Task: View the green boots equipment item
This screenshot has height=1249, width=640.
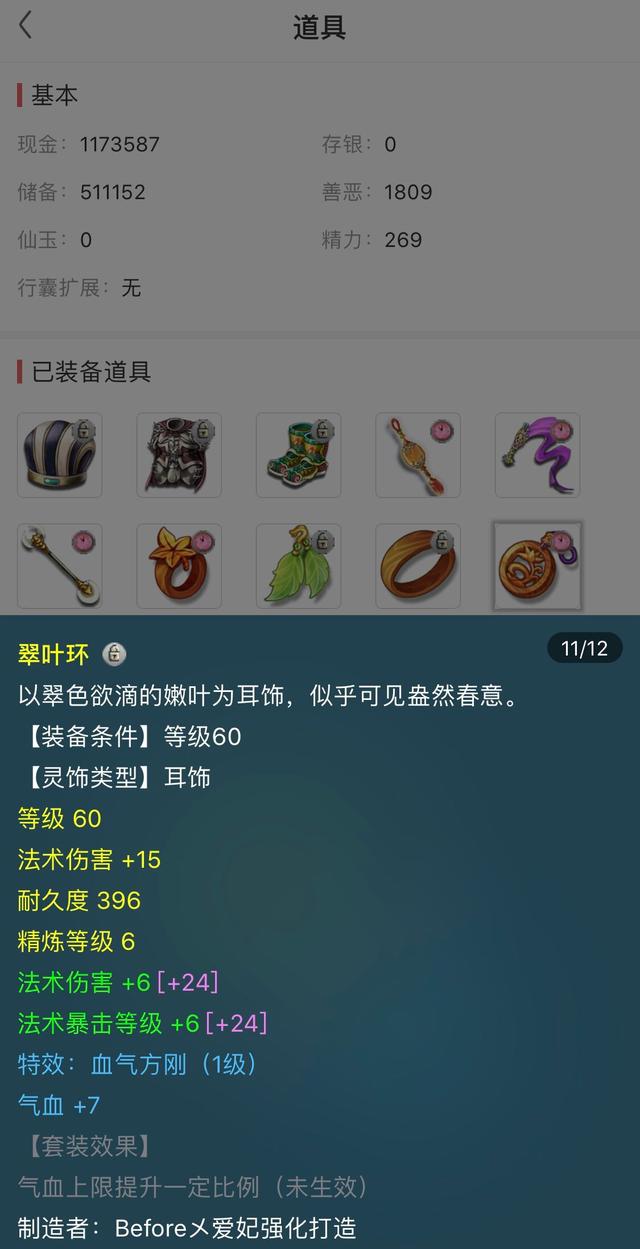Action: 298,455
